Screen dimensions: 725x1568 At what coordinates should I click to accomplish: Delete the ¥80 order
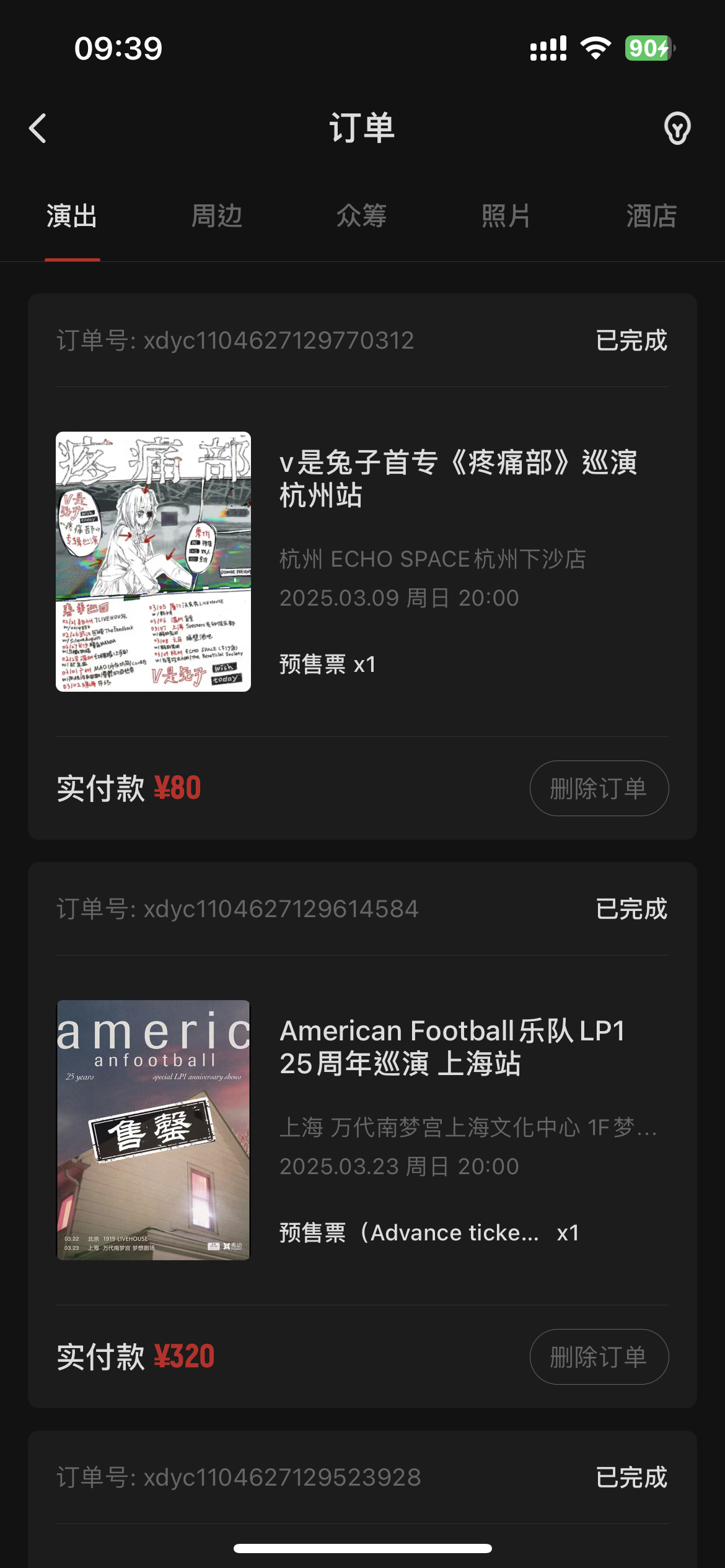(599, 788)
